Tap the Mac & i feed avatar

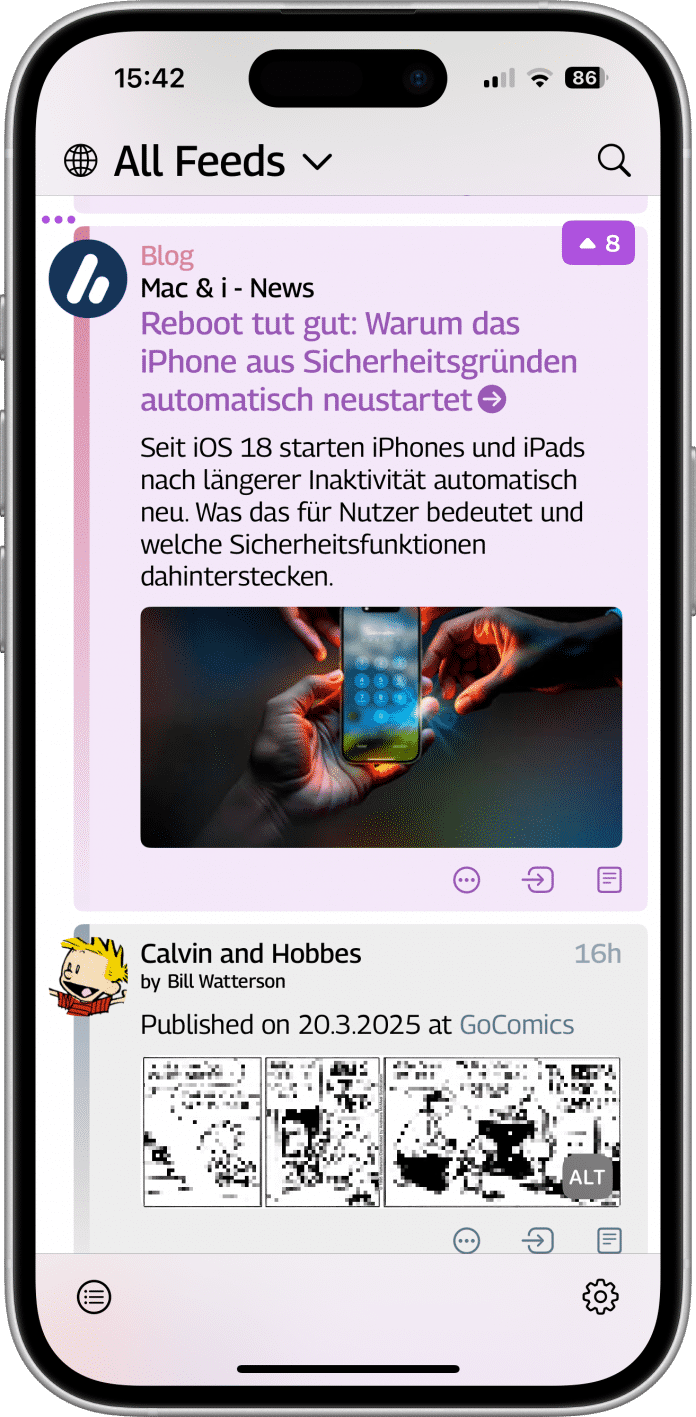(87, 278)
